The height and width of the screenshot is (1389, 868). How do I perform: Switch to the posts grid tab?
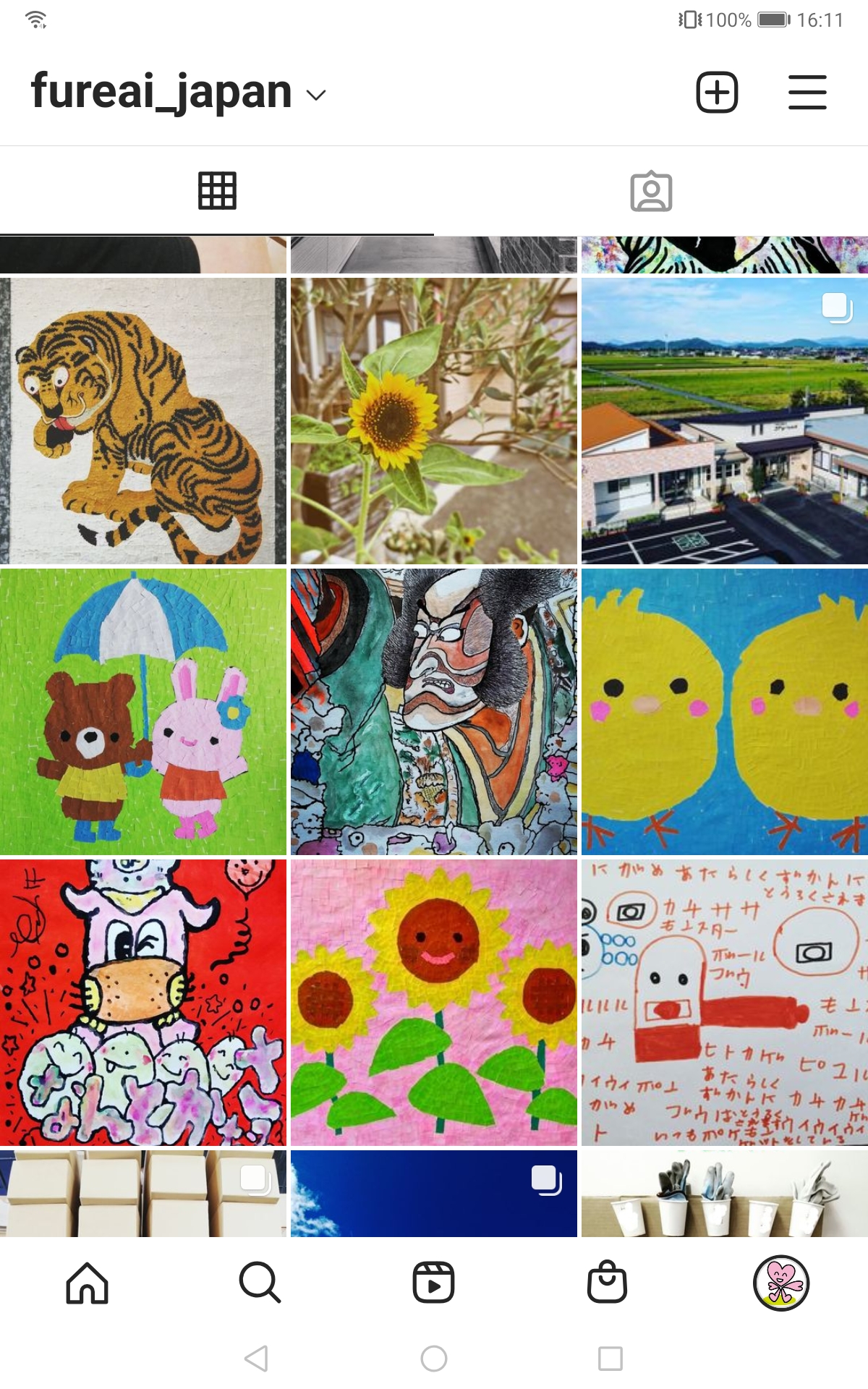pyautogui.click(x=217, y=191)
